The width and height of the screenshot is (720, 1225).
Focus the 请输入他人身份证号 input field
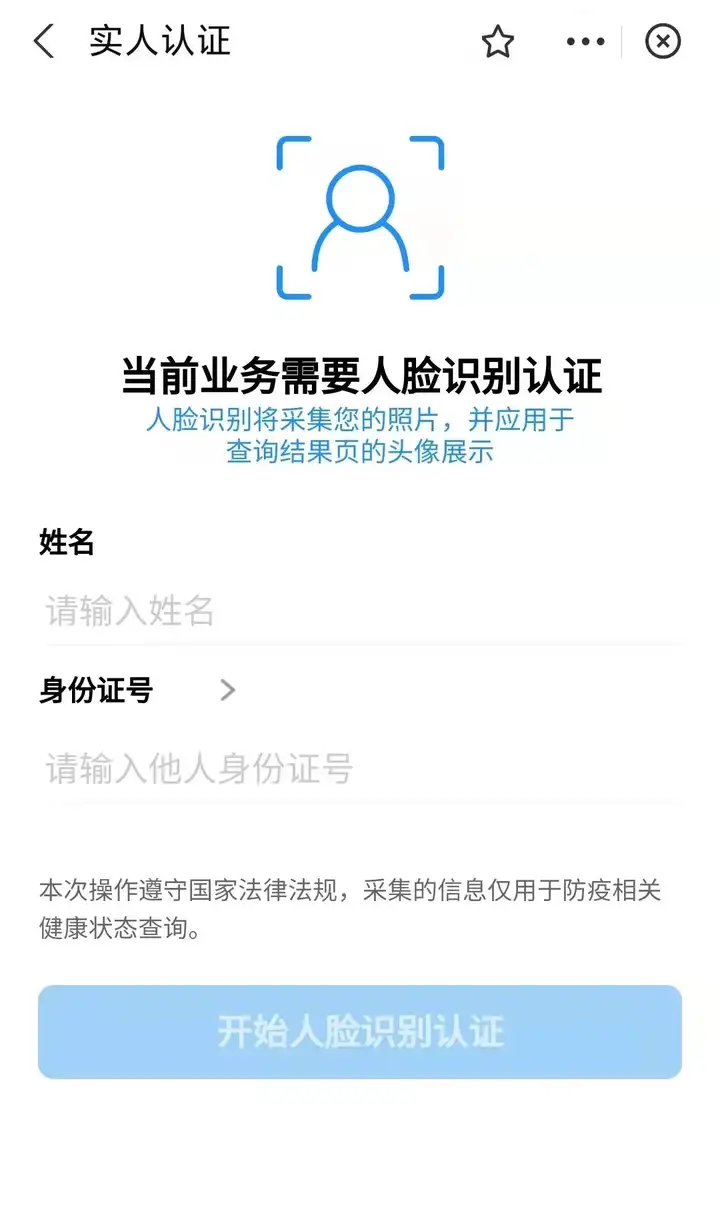[360, 769]
